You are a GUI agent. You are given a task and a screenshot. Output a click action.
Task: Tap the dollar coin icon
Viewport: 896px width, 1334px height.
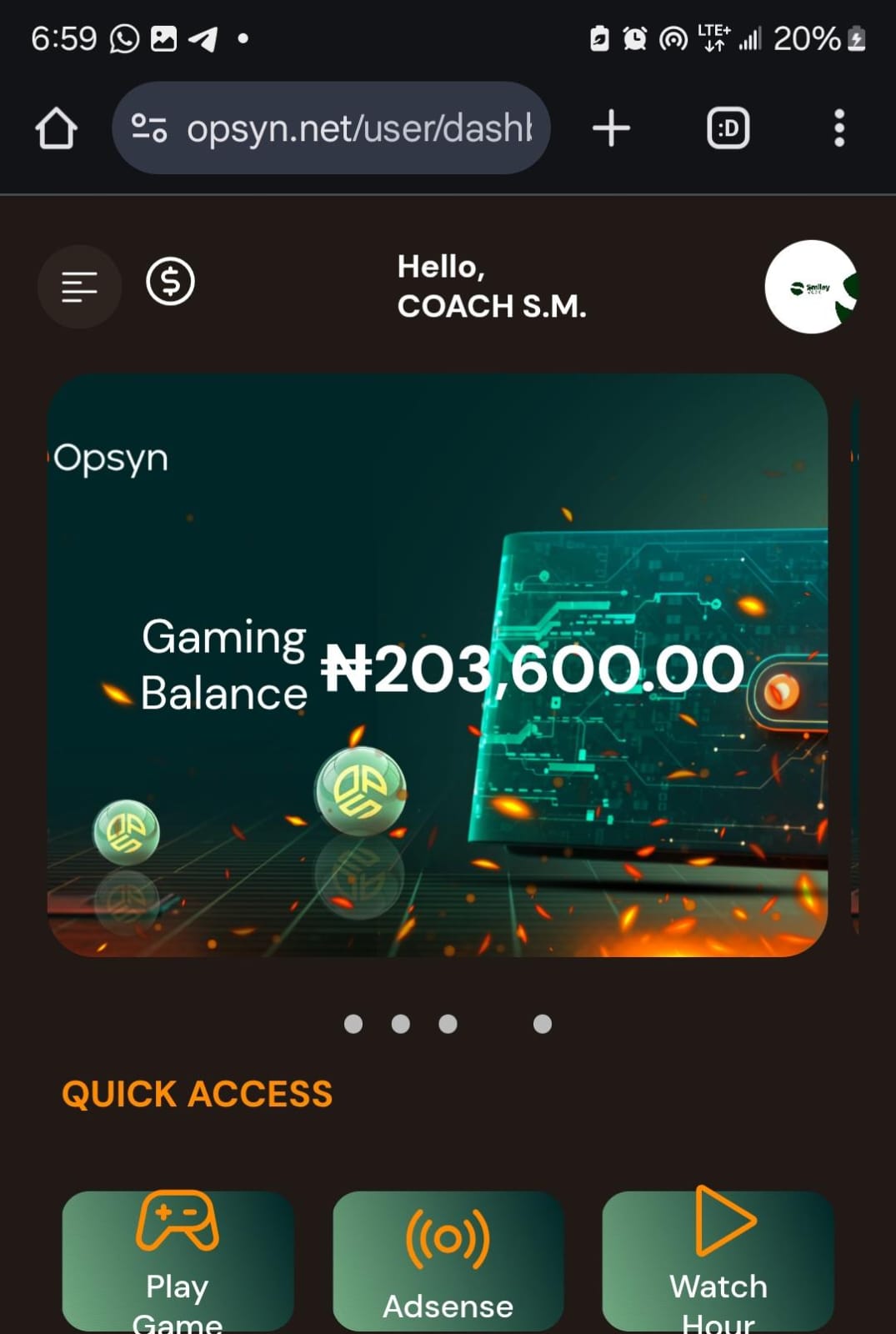170,282
